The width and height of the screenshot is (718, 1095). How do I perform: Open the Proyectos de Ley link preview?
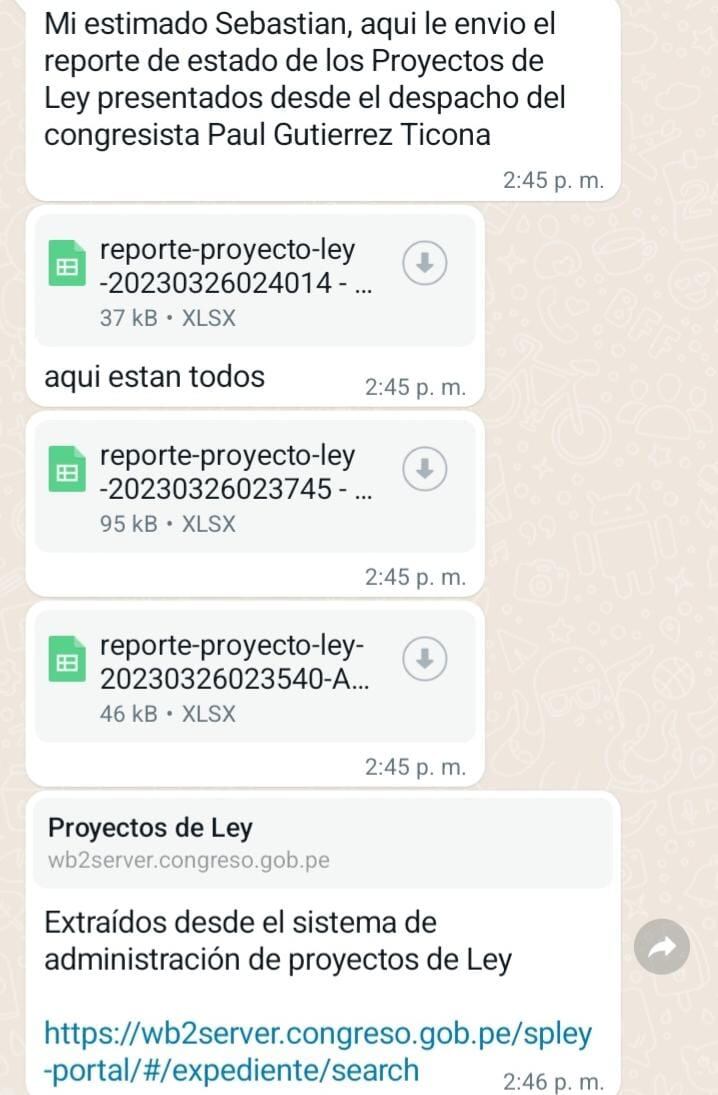(322, 843)
